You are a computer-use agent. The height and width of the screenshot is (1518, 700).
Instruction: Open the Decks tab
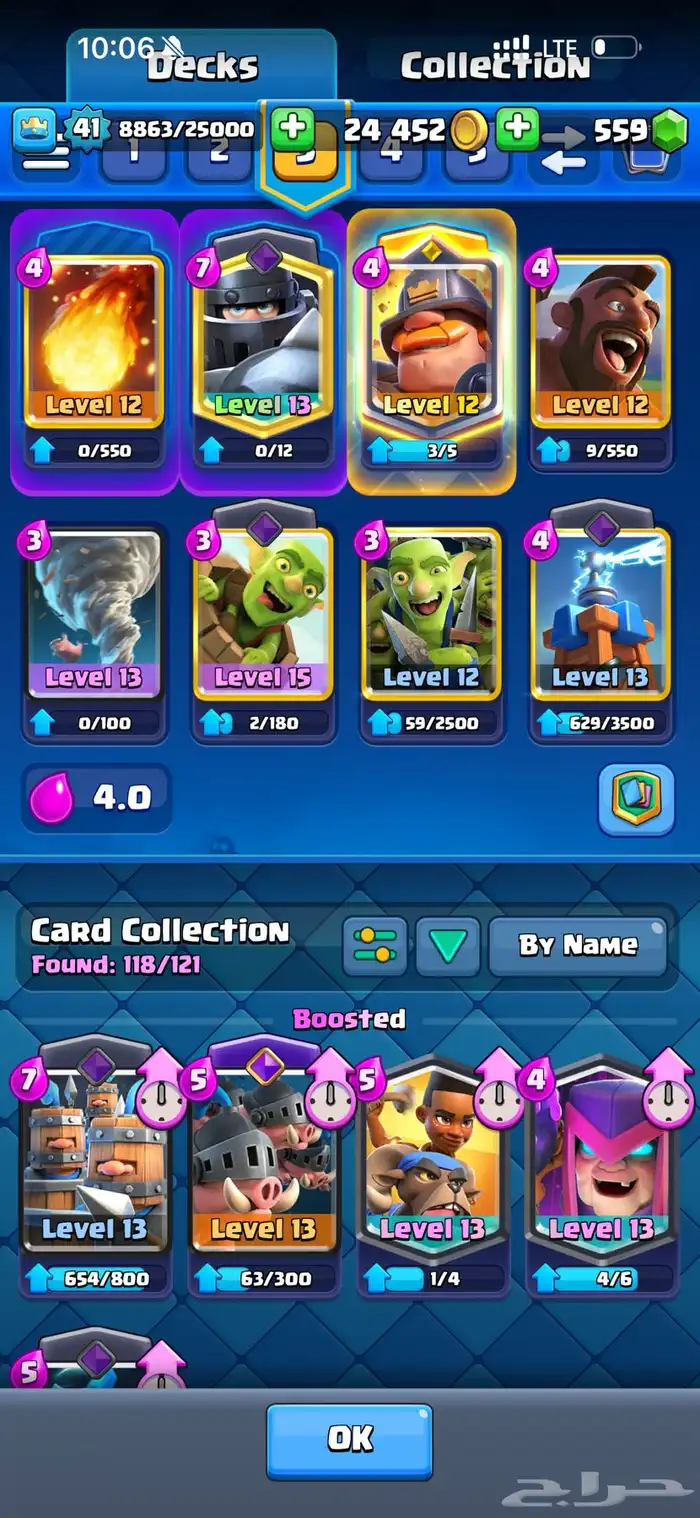pos(202,66)
